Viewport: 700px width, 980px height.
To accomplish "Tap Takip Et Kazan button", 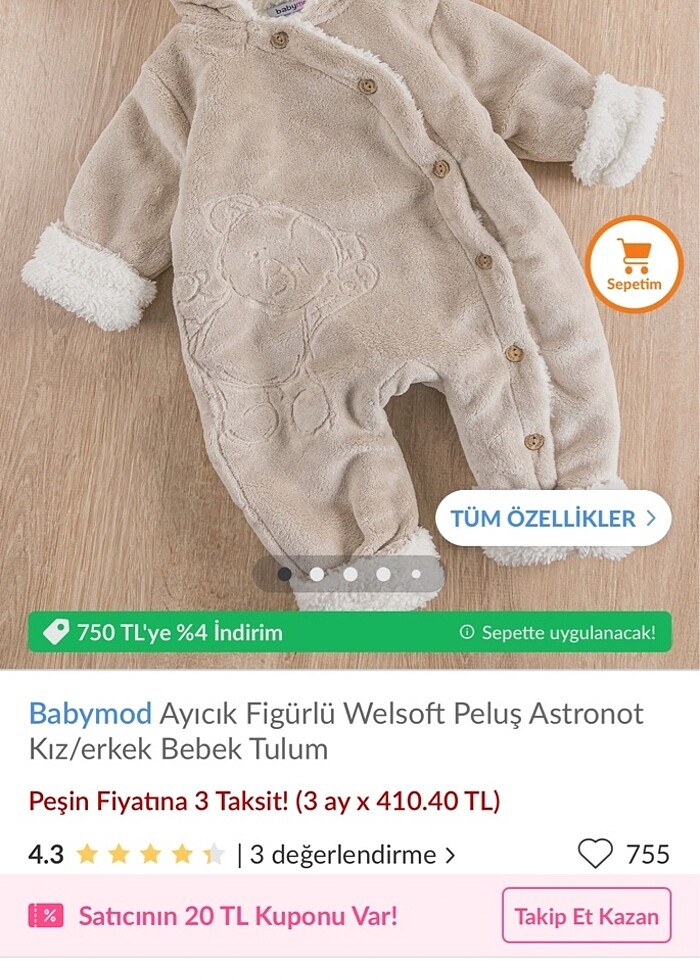I will point(586,915).
